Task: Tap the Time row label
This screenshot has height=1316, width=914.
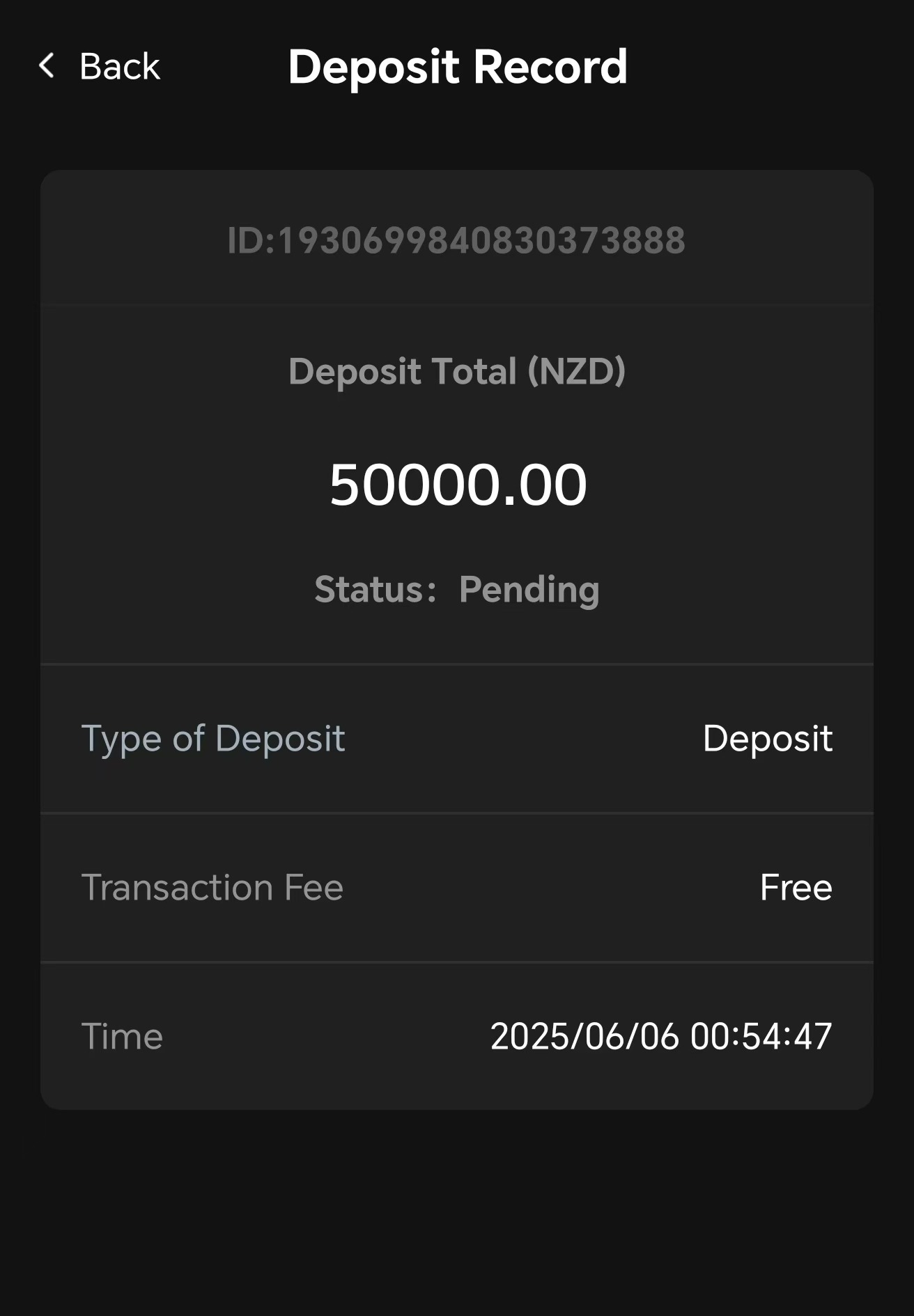Action: (122, 1036)
